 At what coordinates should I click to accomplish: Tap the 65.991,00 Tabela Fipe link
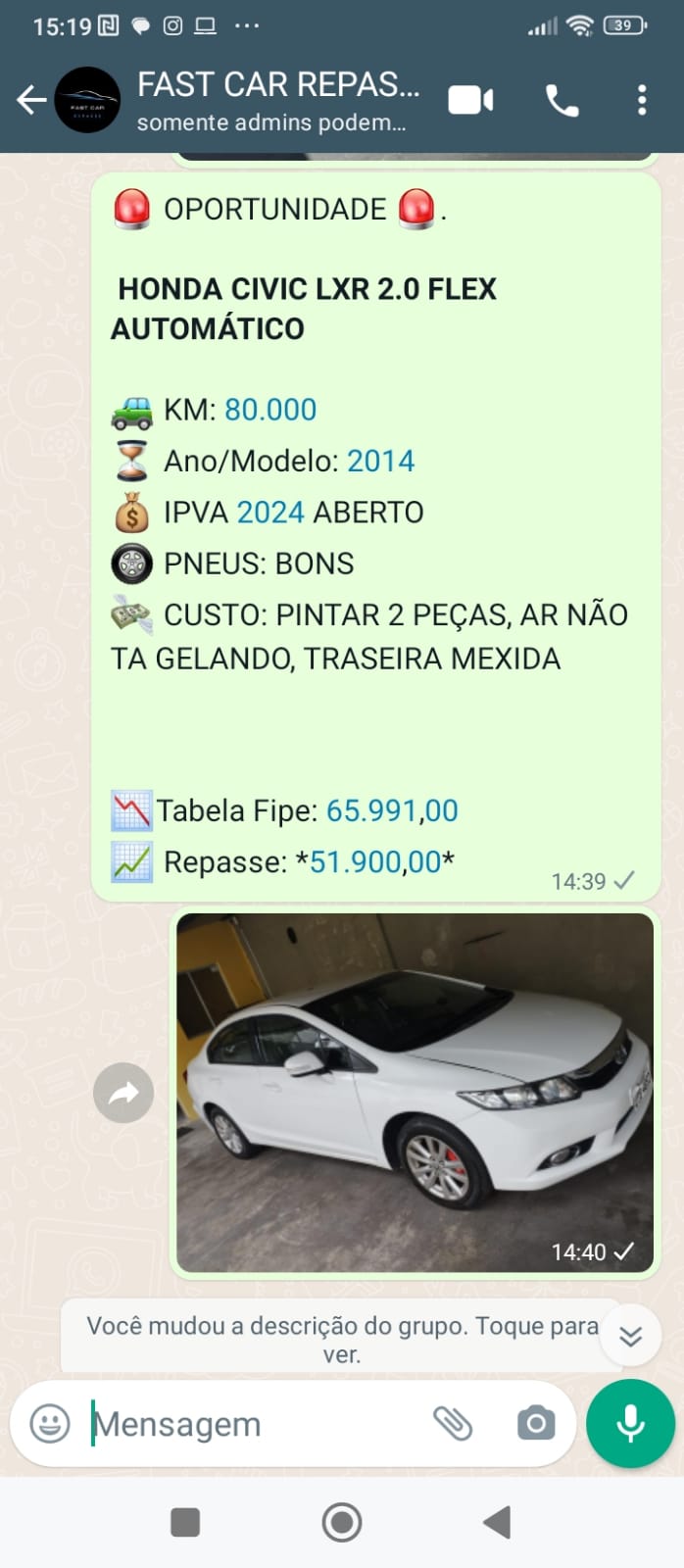click(392, 811)
